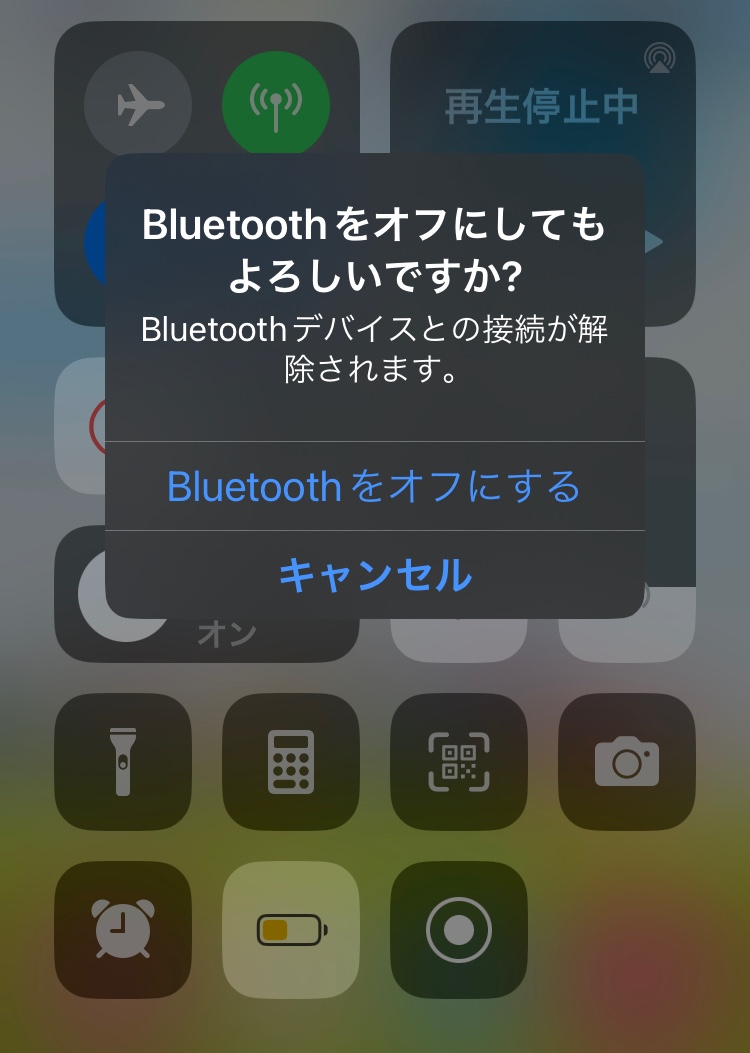Toggle cellular data antenna button
The height and width of the screenshot is (1053, 750).
(276, 103)
